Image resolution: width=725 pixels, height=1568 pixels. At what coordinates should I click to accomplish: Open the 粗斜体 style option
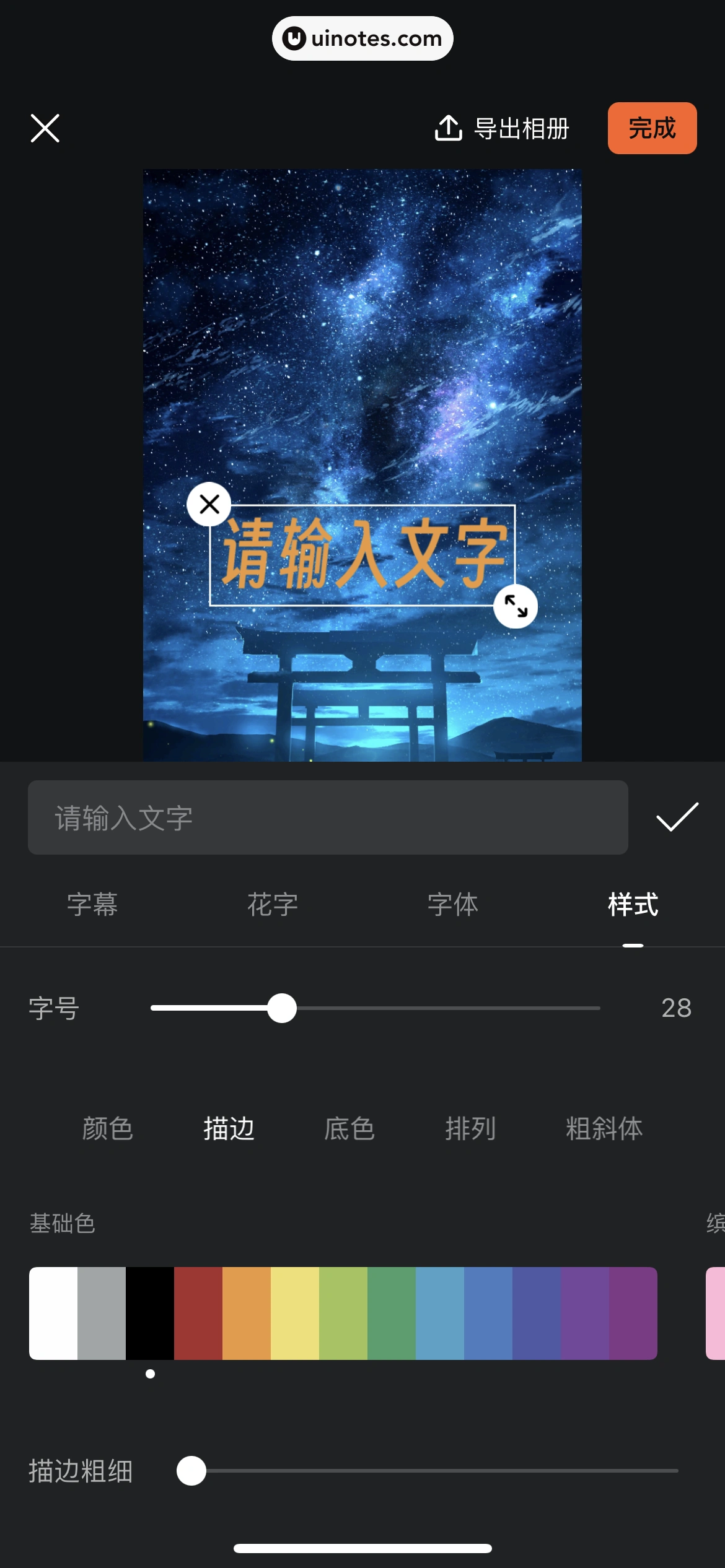(604, 1128)
